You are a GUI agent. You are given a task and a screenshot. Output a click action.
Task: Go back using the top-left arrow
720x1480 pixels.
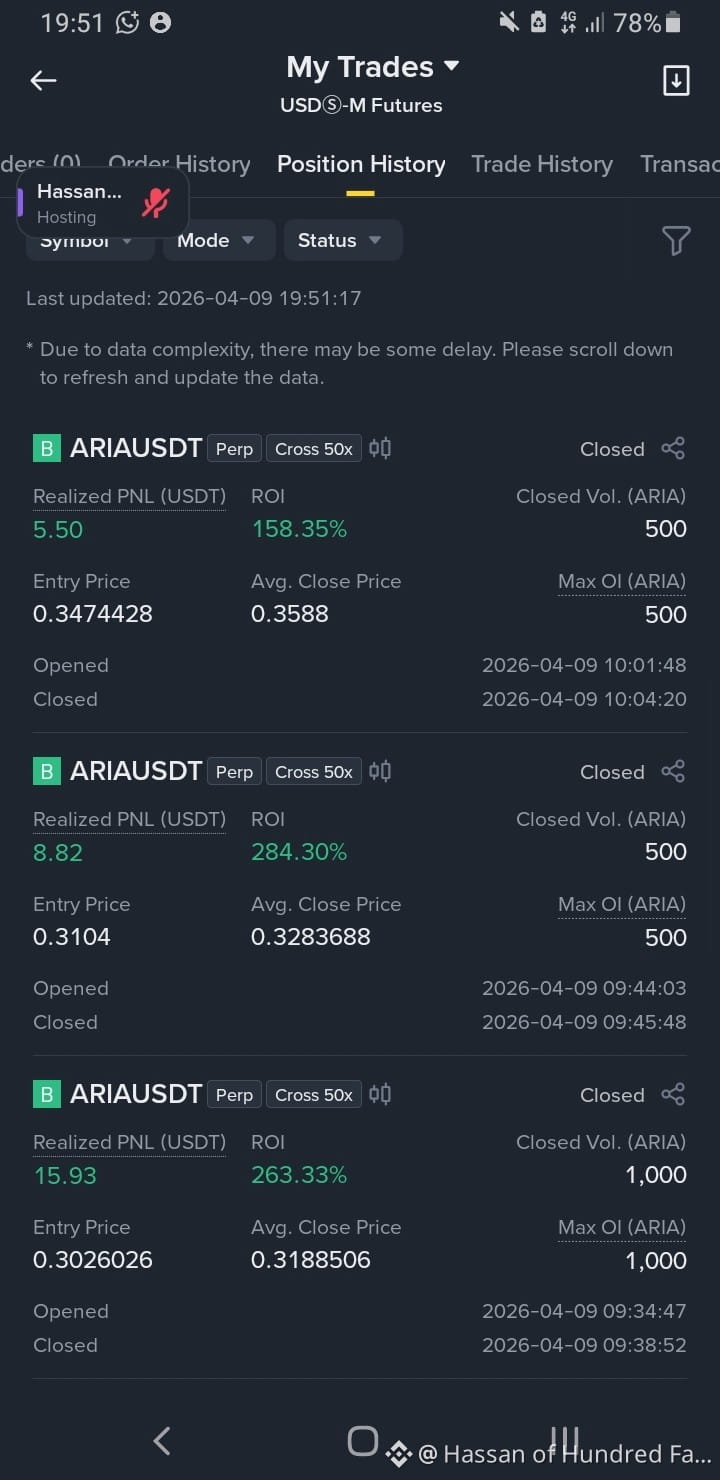coord(43,81)
